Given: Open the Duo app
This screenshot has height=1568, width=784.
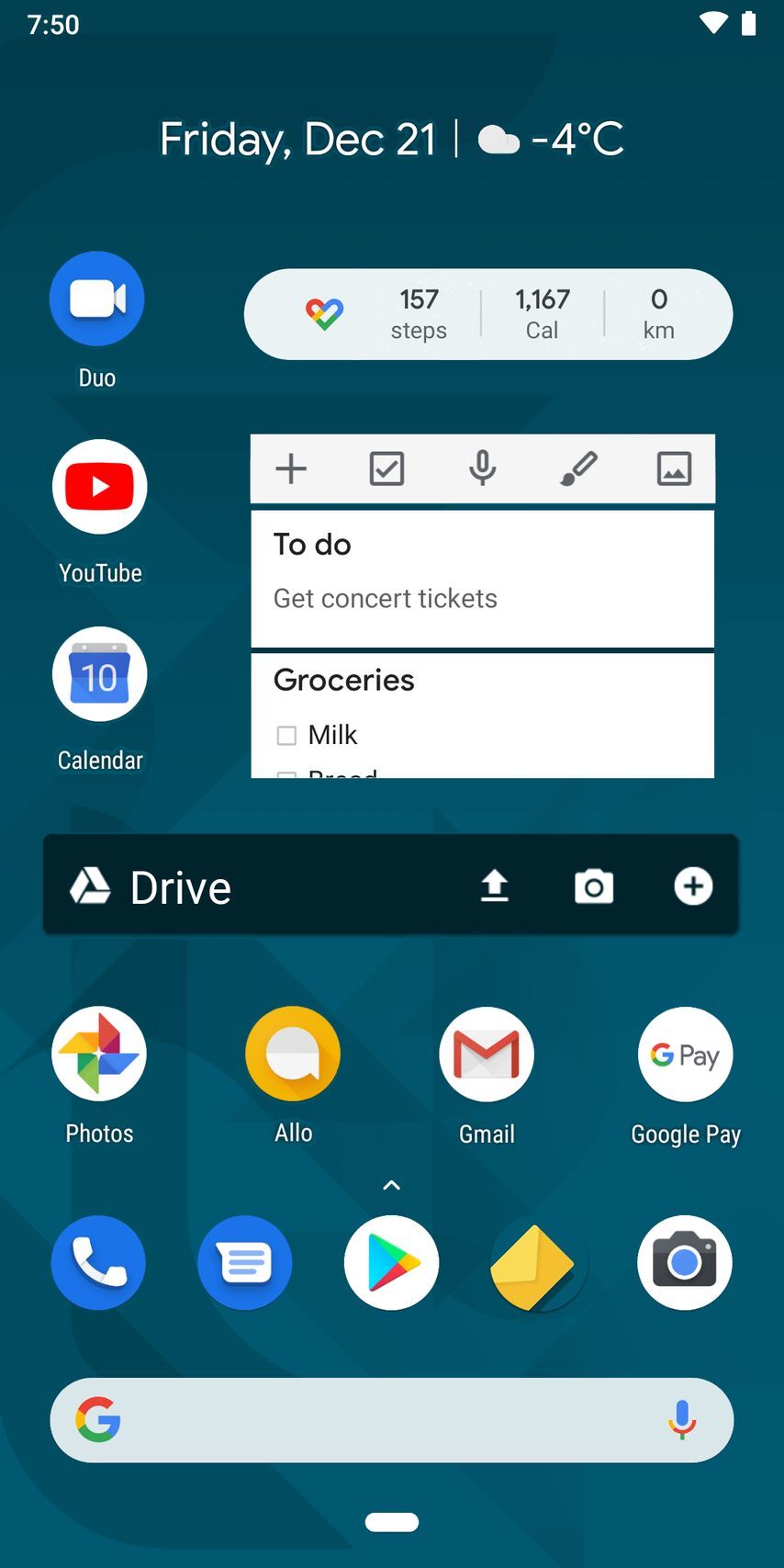Looking at the screenshot, I should point(96,299).
